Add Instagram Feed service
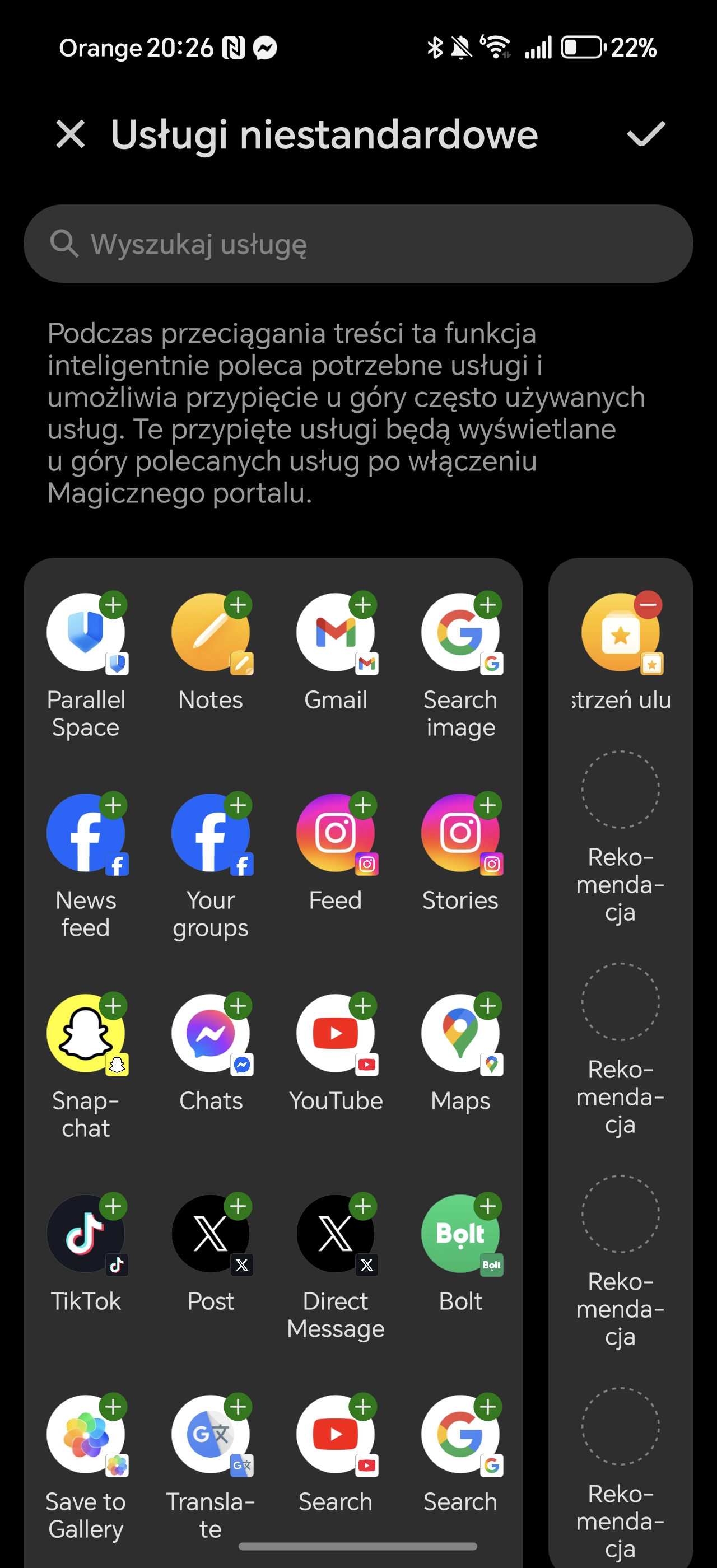Screen dimensions: 717x1568 (364, 805)
